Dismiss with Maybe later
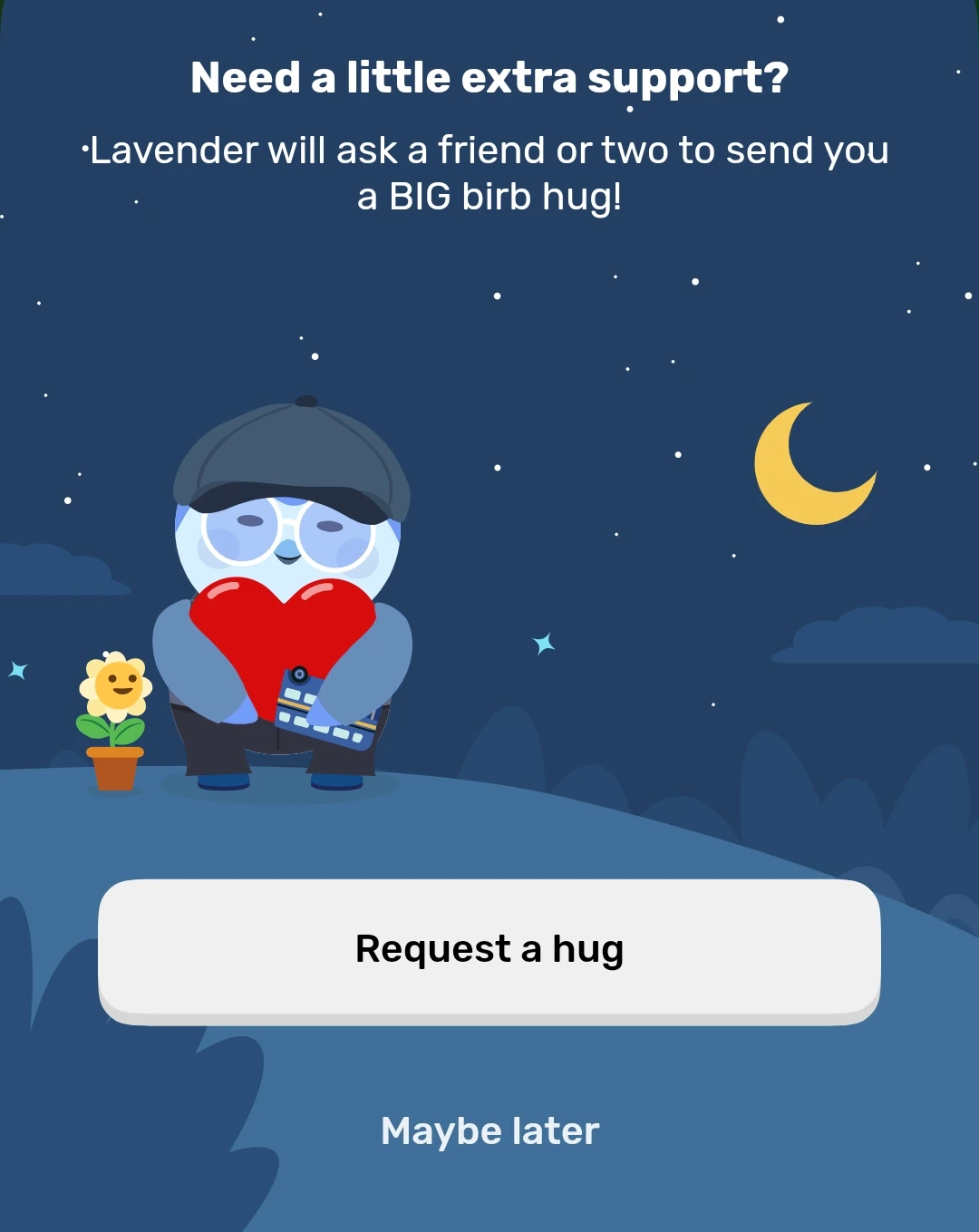This screenshot has height=1232, width=979. [489, 1130]
